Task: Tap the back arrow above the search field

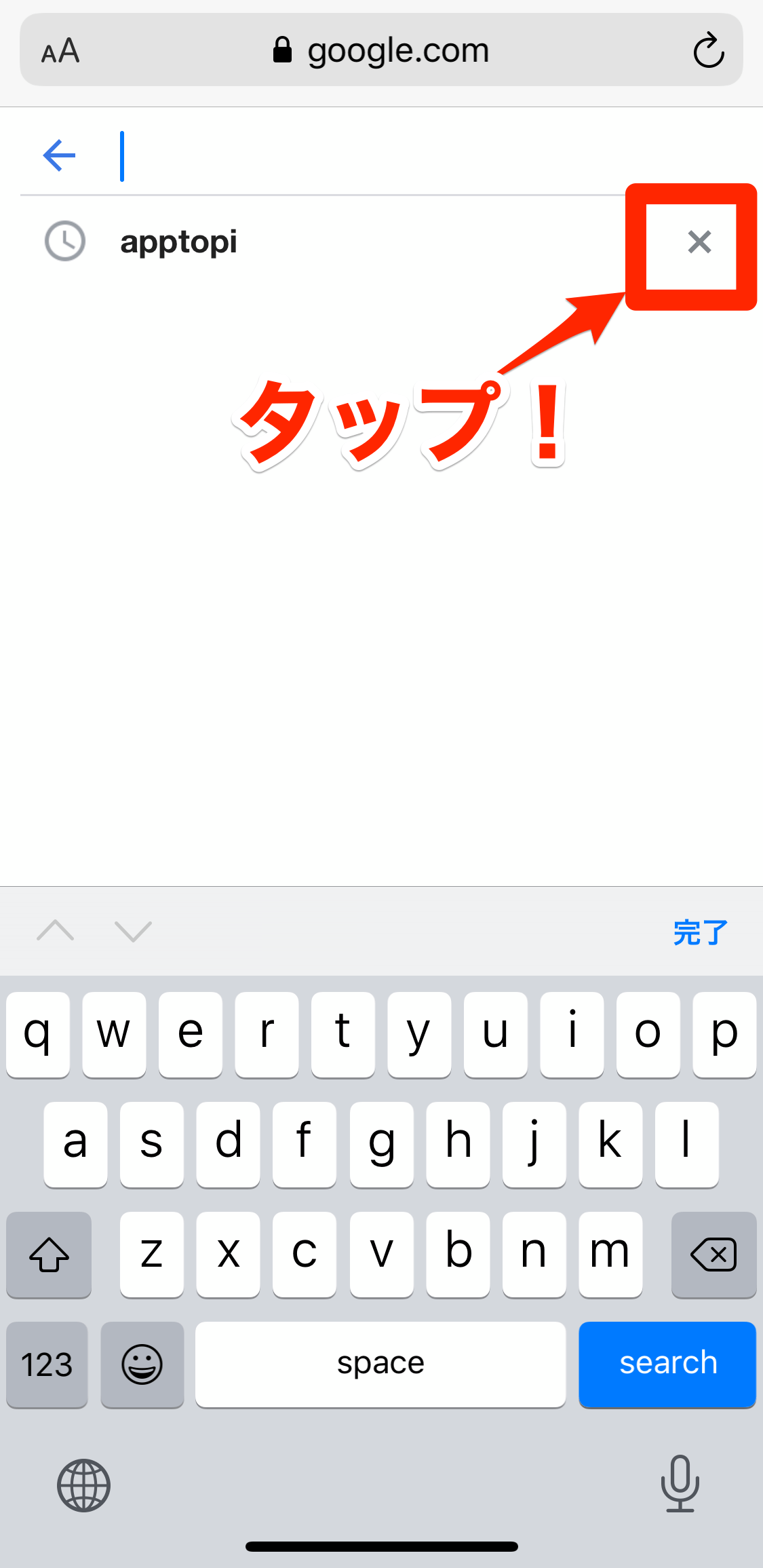Action: click(x=59, y=155)
